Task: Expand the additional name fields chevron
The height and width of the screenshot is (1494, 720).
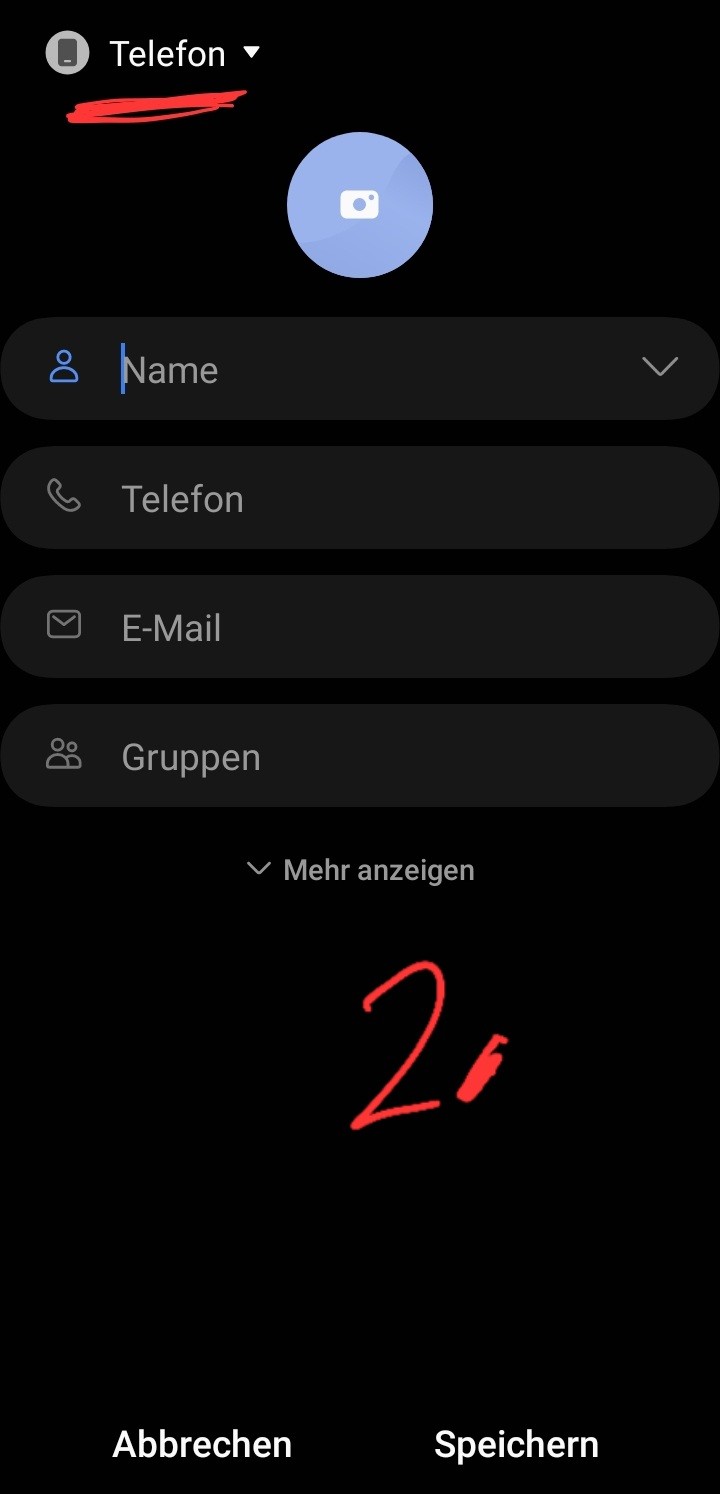Action: coord(660,368)
